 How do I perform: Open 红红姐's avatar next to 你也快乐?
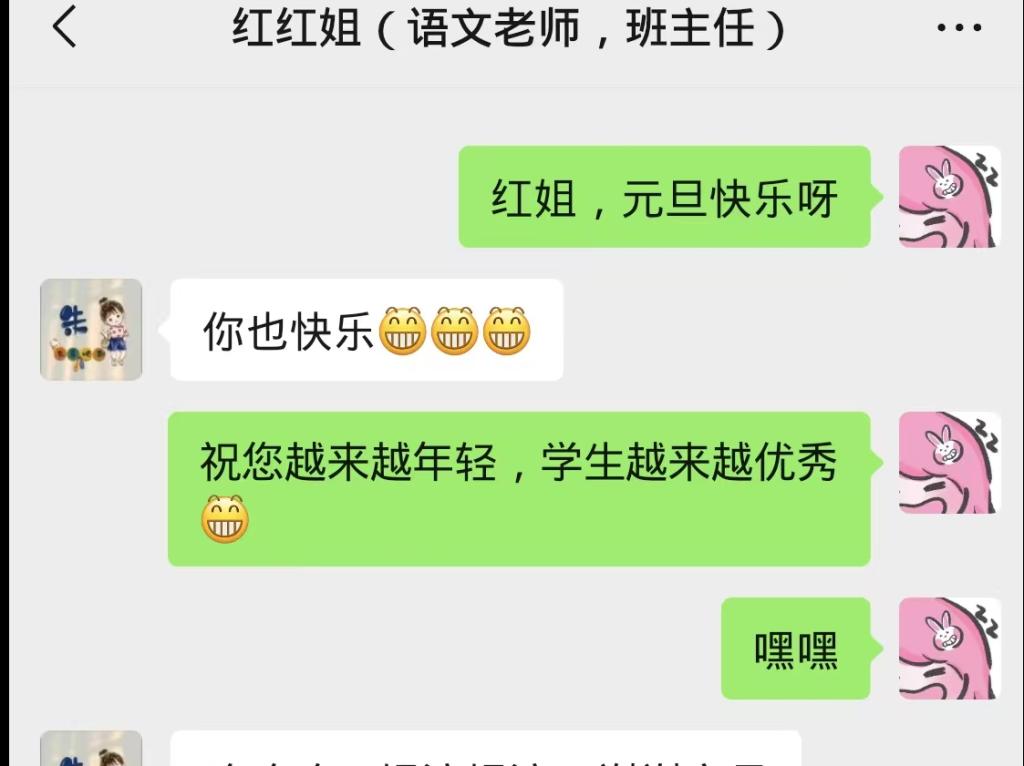[x=91, y=330]
